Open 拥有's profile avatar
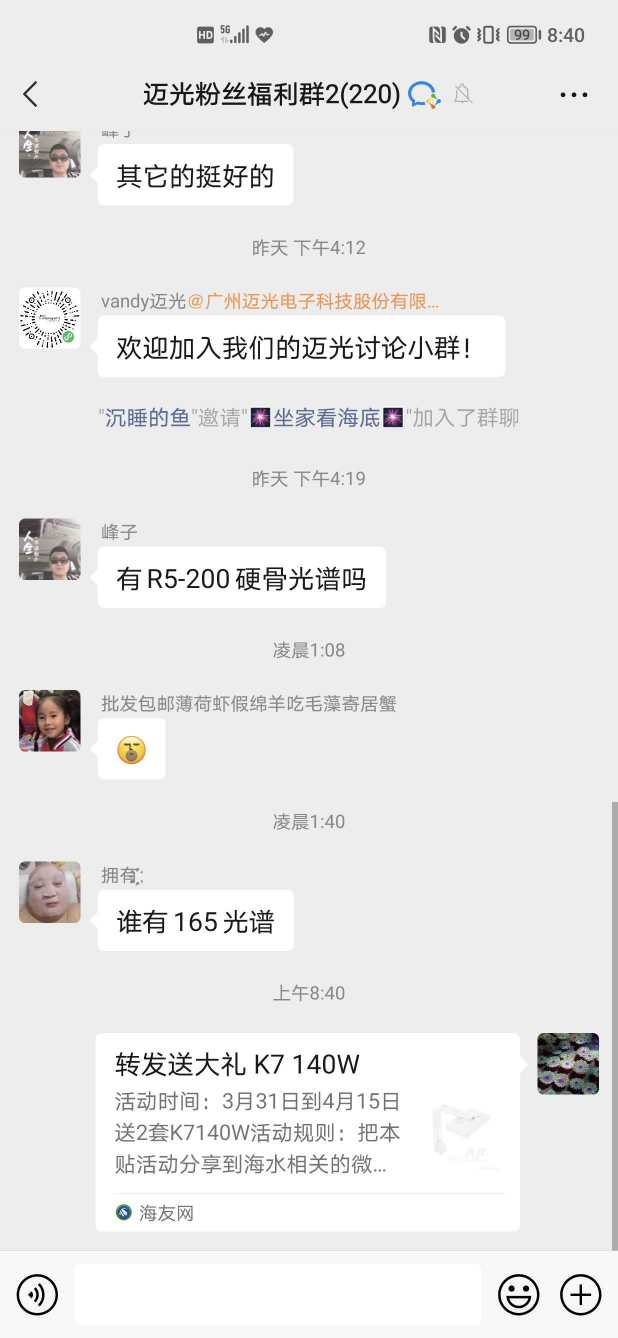618x1338 pixels. click(x=50, y=892)
